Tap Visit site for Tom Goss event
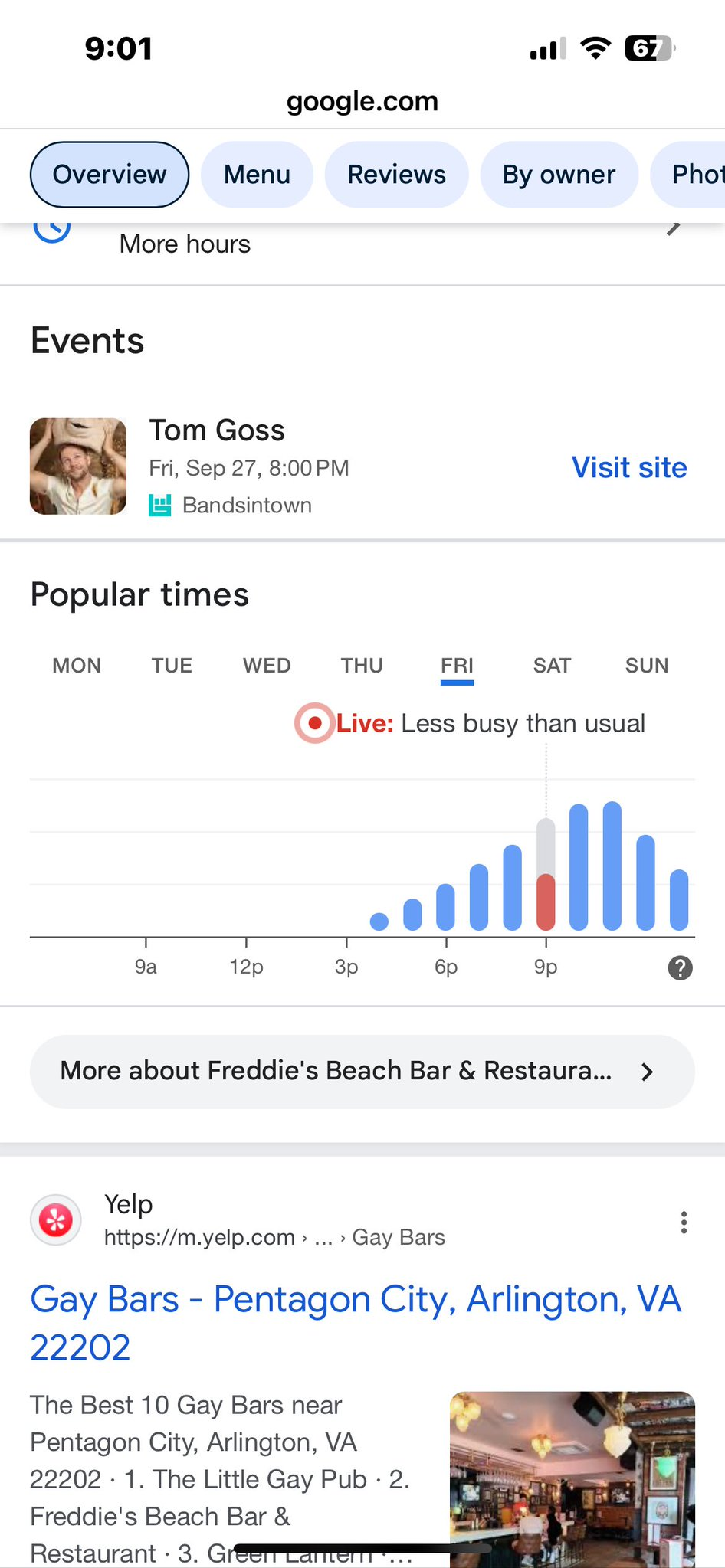The width and height of the screenshot is (725, 1568). pos(629,467)
